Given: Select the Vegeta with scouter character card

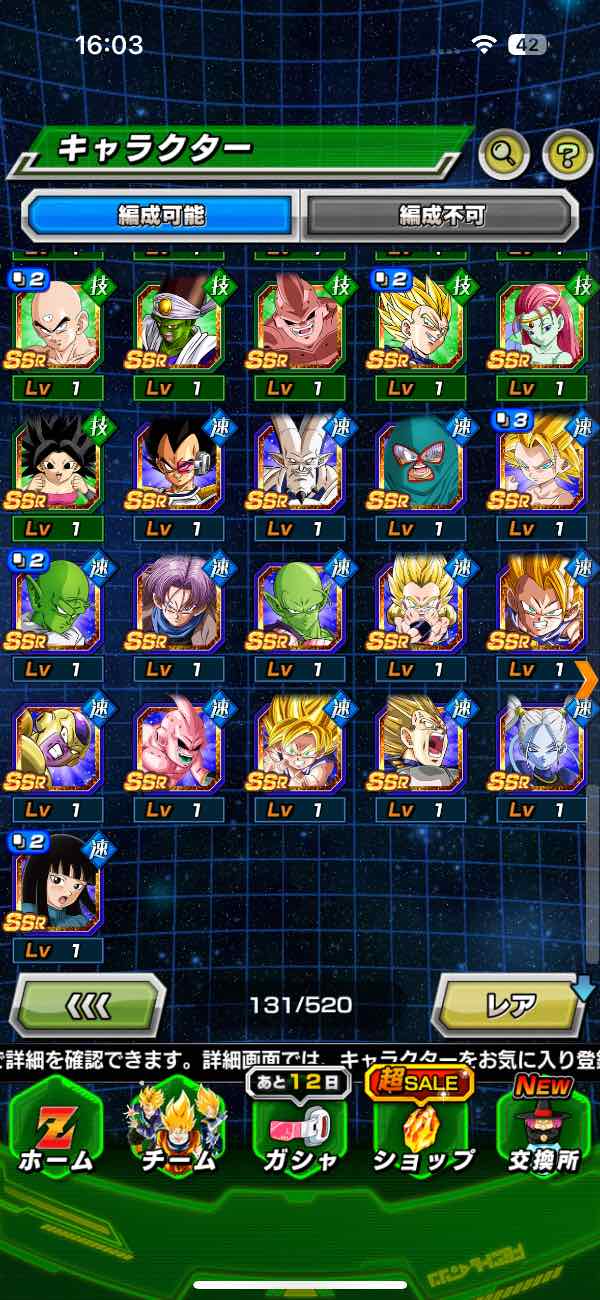Looking at the screenshot, I should tap(179, 465).
